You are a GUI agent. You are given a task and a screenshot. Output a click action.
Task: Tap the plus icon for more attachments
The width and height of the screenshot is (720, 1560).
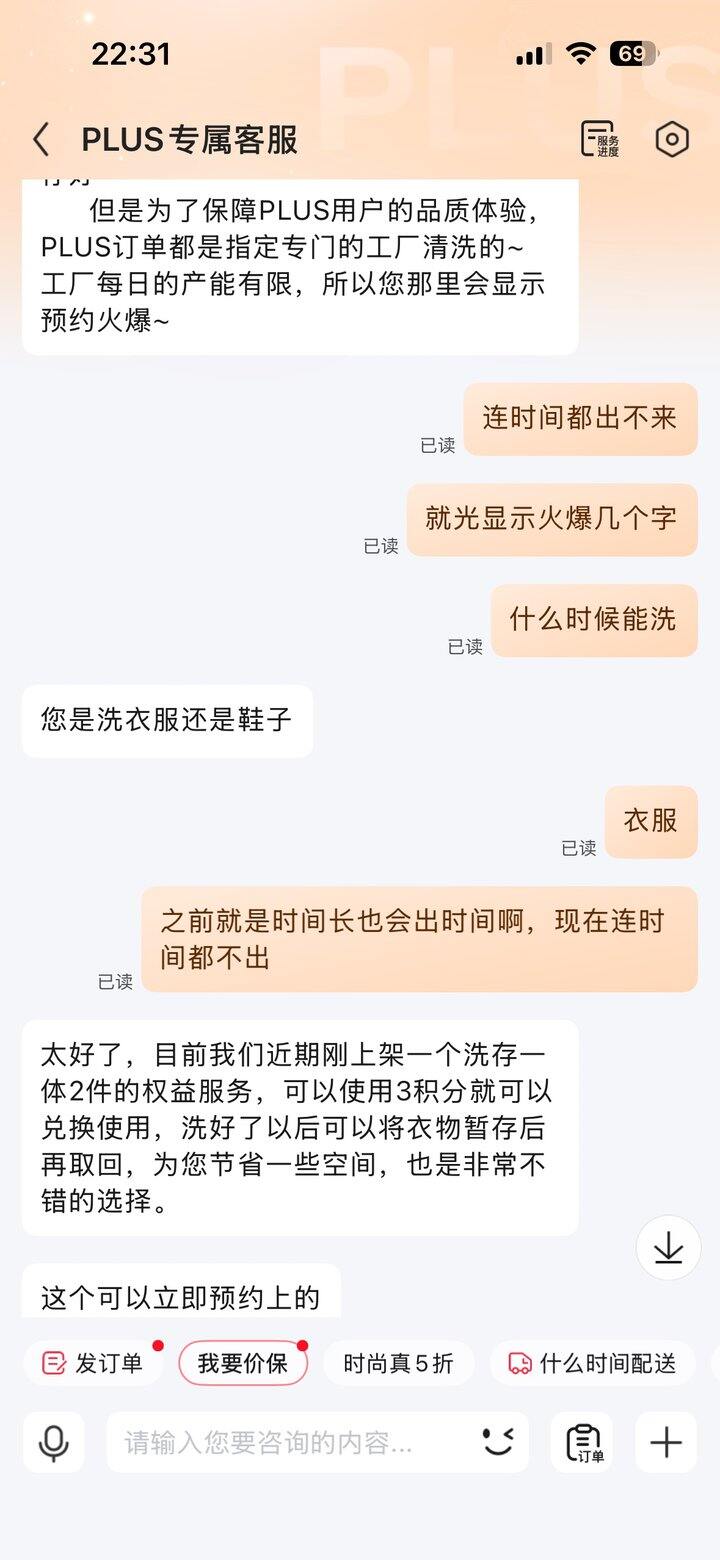(x=664, y=1442)
